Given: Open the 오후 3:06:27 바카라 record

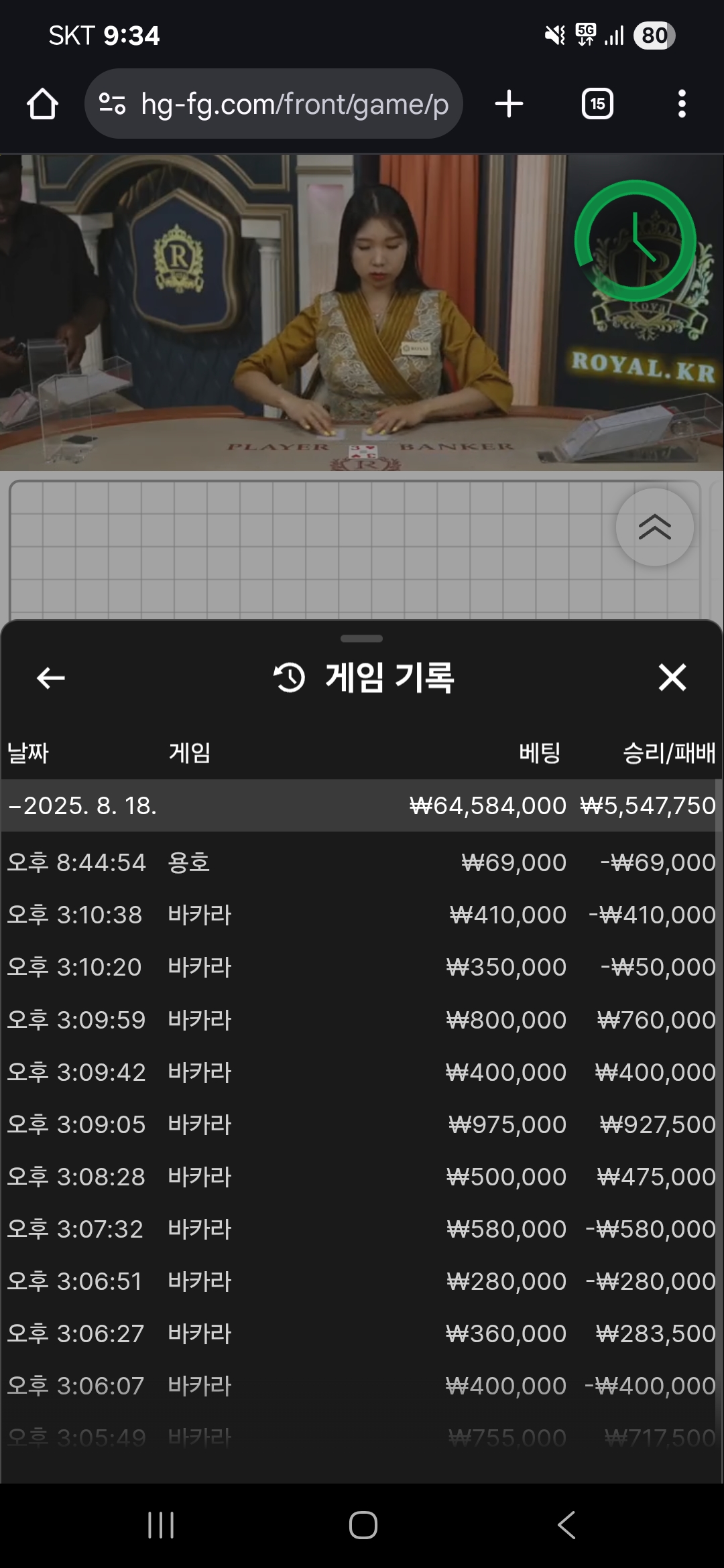Looking at the screenshot, I should (362, 1333).
